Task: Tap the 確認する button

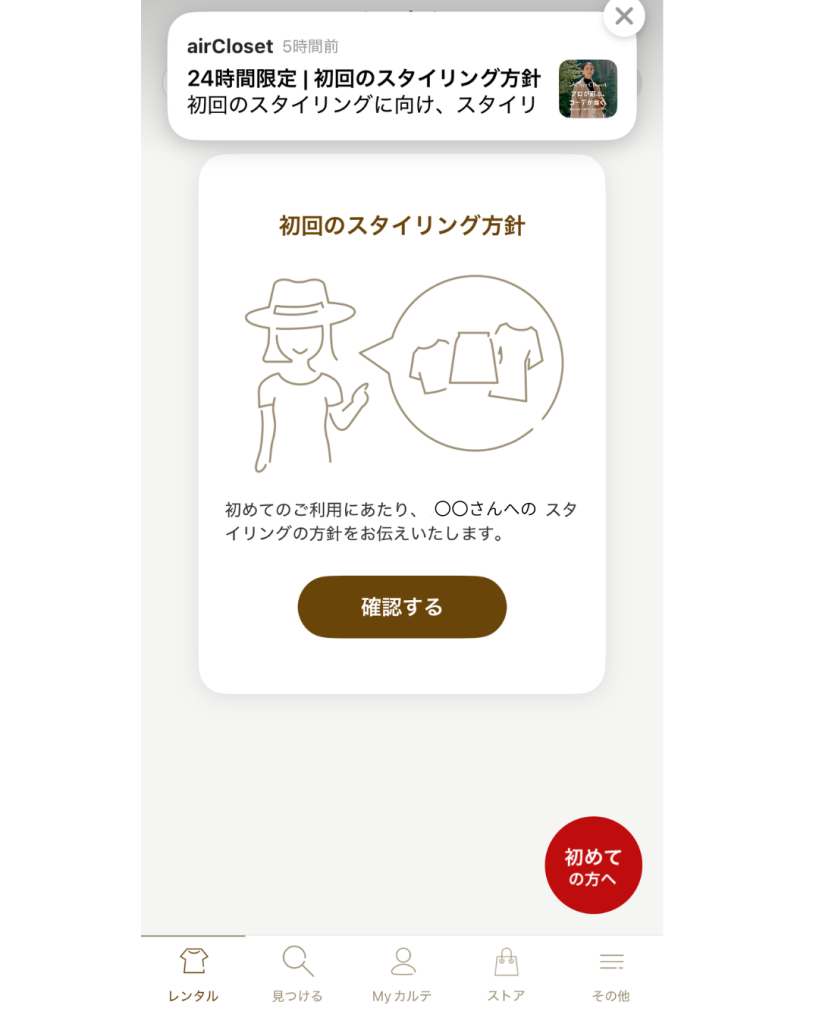Action: pos(402,607)
